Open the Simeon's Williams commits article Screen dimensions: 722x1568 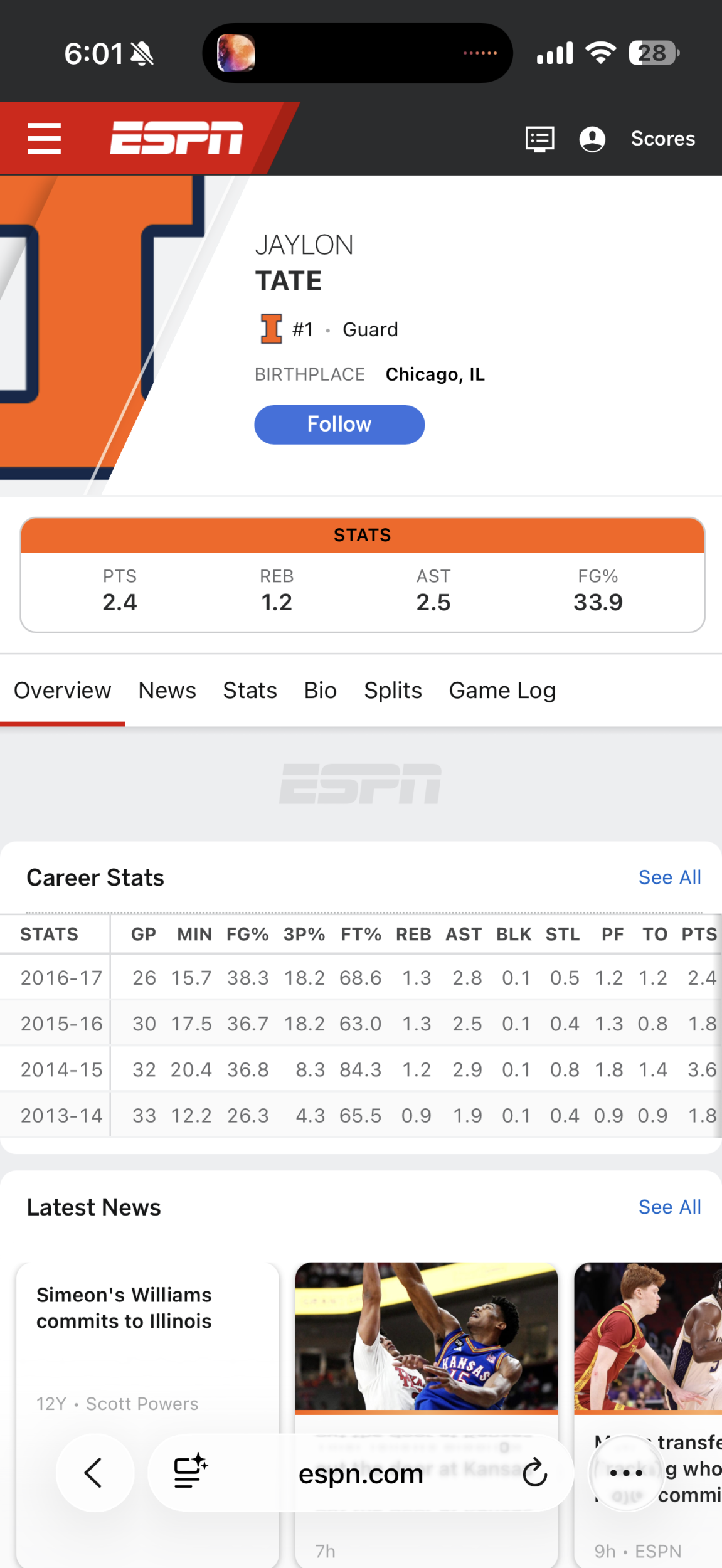(124, 1308)
